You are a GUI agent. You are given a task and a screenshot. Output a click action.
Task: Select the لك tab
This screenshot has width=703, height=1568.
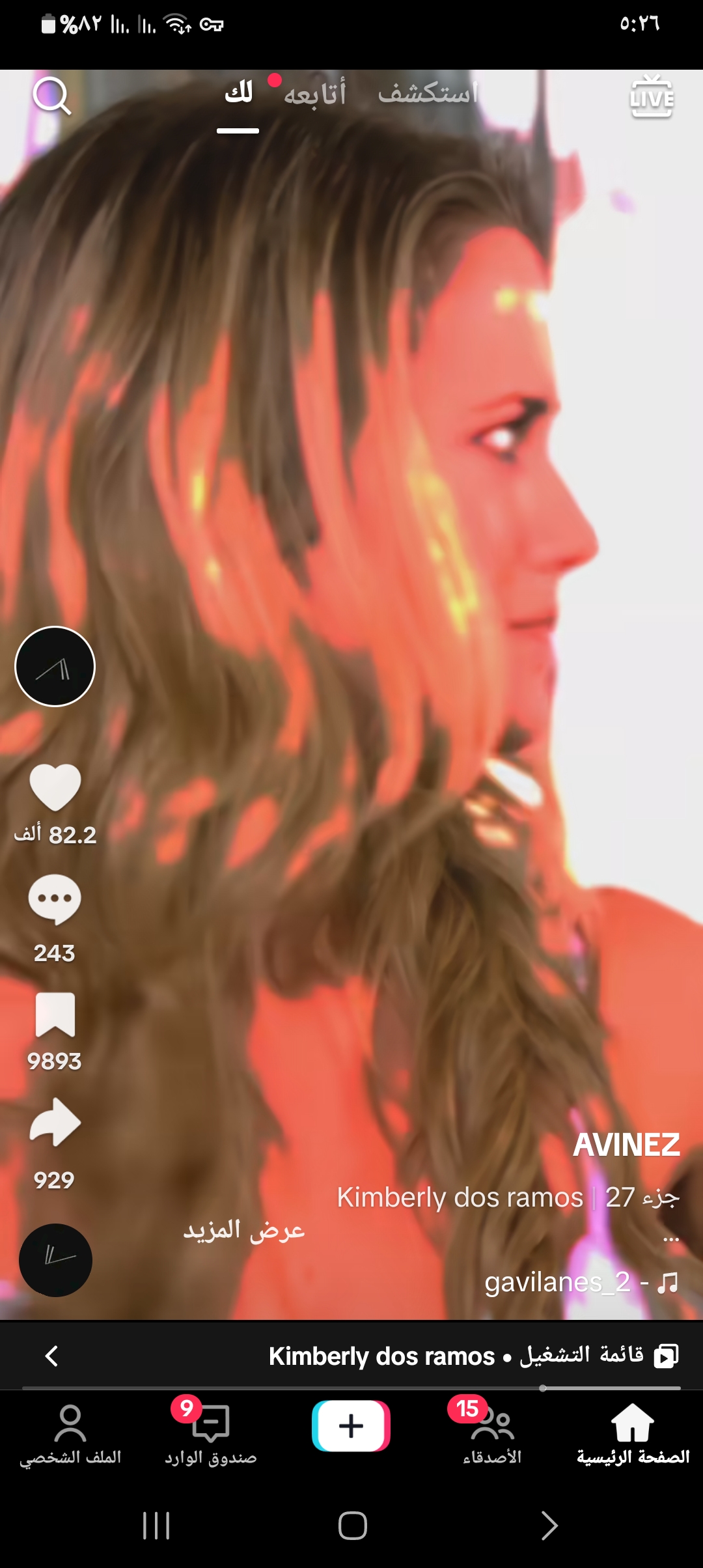click(x=238, y=93)
